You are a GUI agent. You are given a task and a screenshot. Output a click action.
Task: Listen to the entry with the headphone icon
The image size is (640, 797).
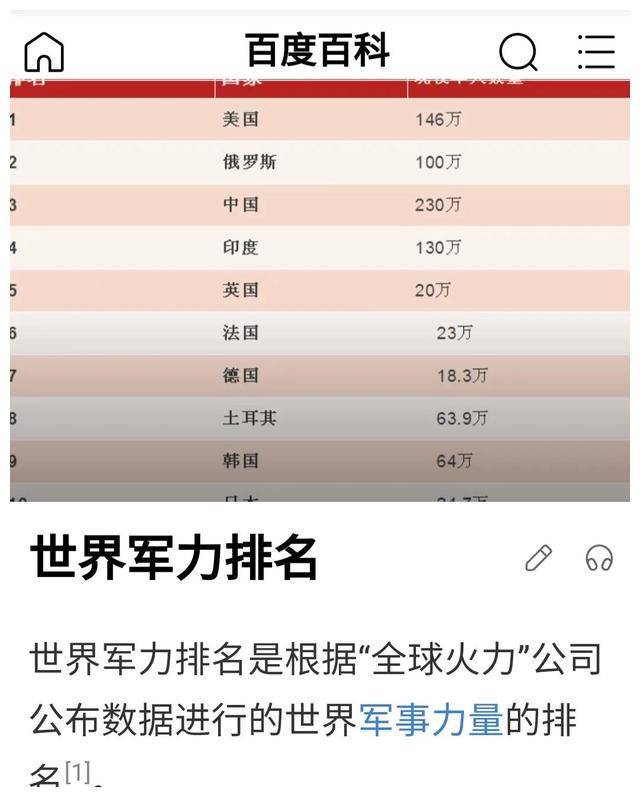point(599,558)
